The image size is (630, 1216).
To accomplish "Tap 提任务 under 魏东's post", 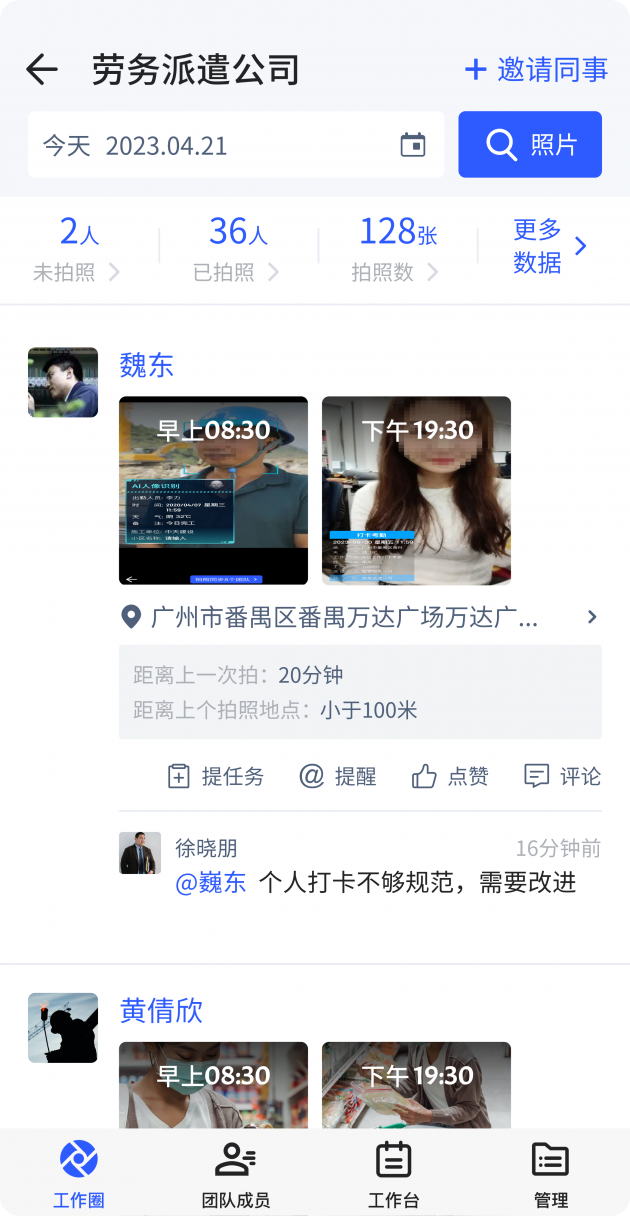I will pyautogui.click(x=215, y=776).
